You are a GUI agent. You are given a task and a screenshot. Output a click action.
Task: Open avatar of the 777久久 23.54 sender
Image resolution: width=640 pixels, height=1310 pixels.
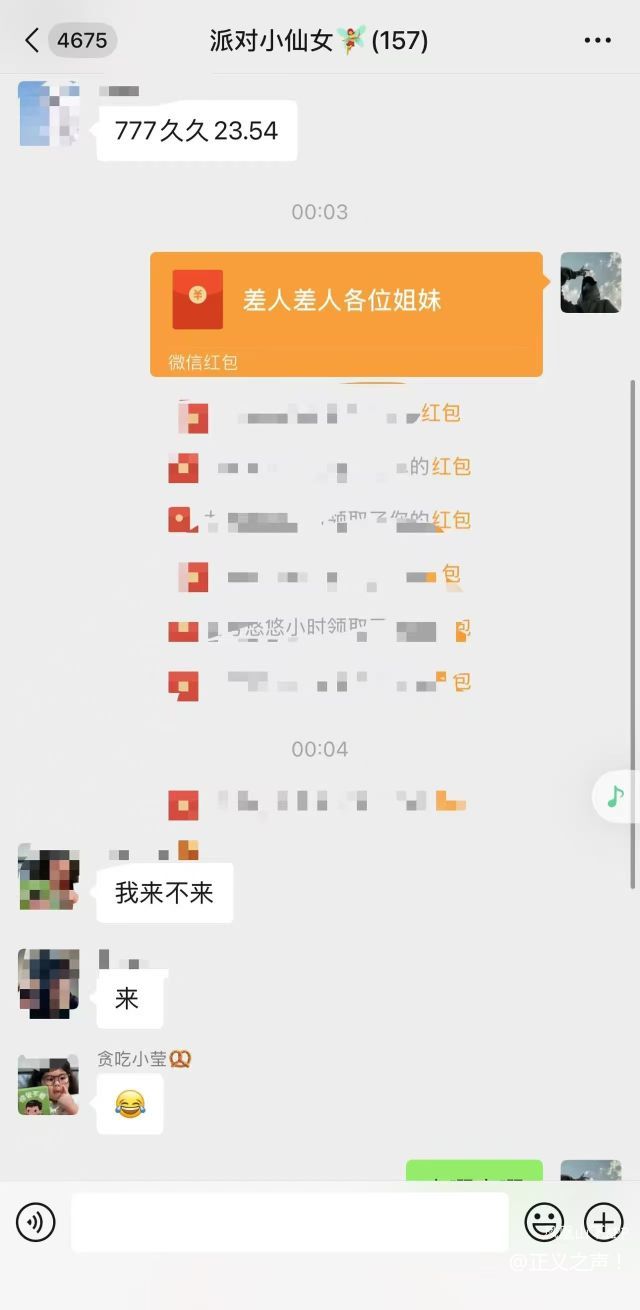click(x=48, y=114)
